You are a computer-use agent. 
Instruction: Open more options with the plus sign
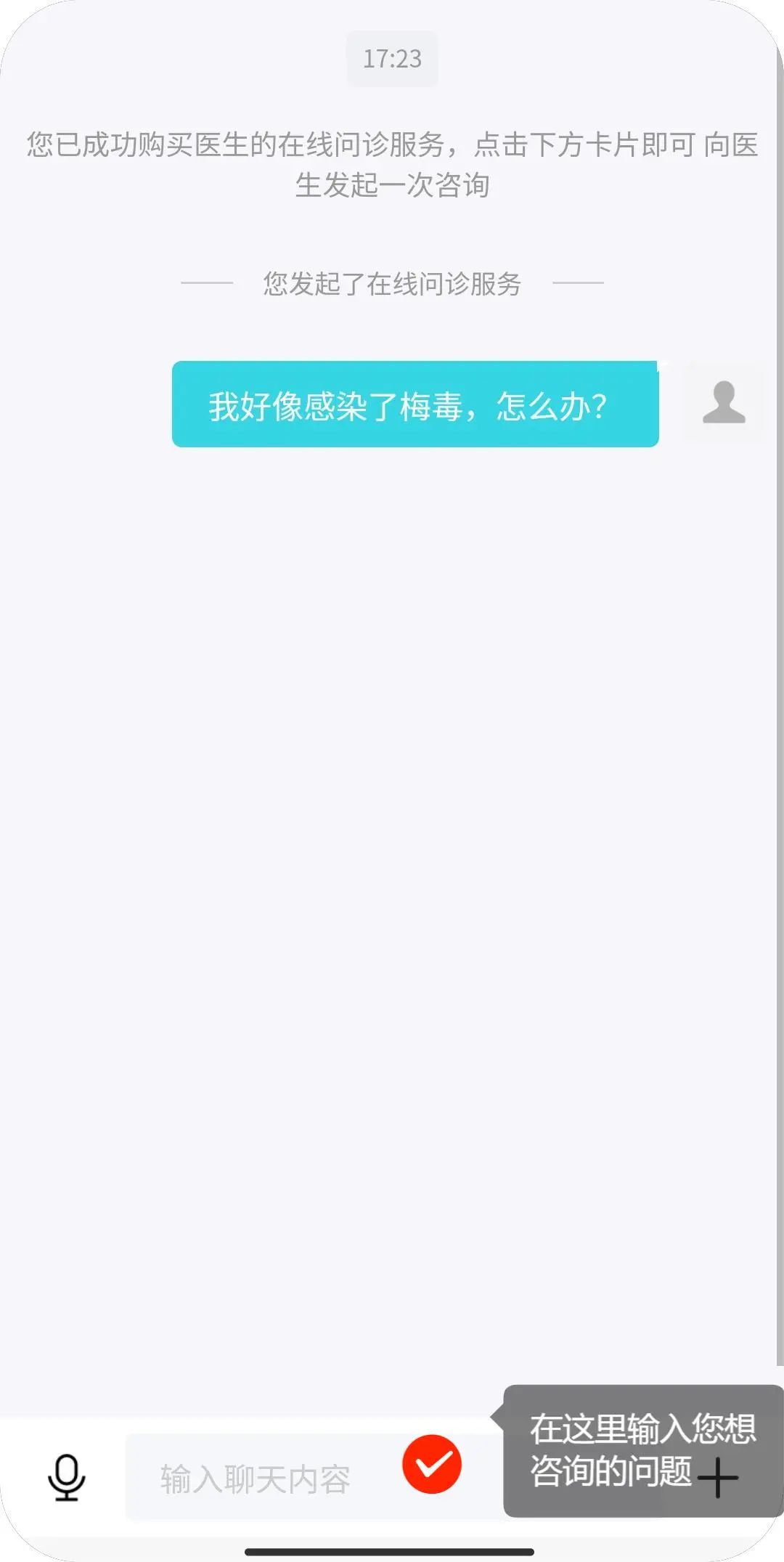pyautogui.click(x=719, y=1478)
